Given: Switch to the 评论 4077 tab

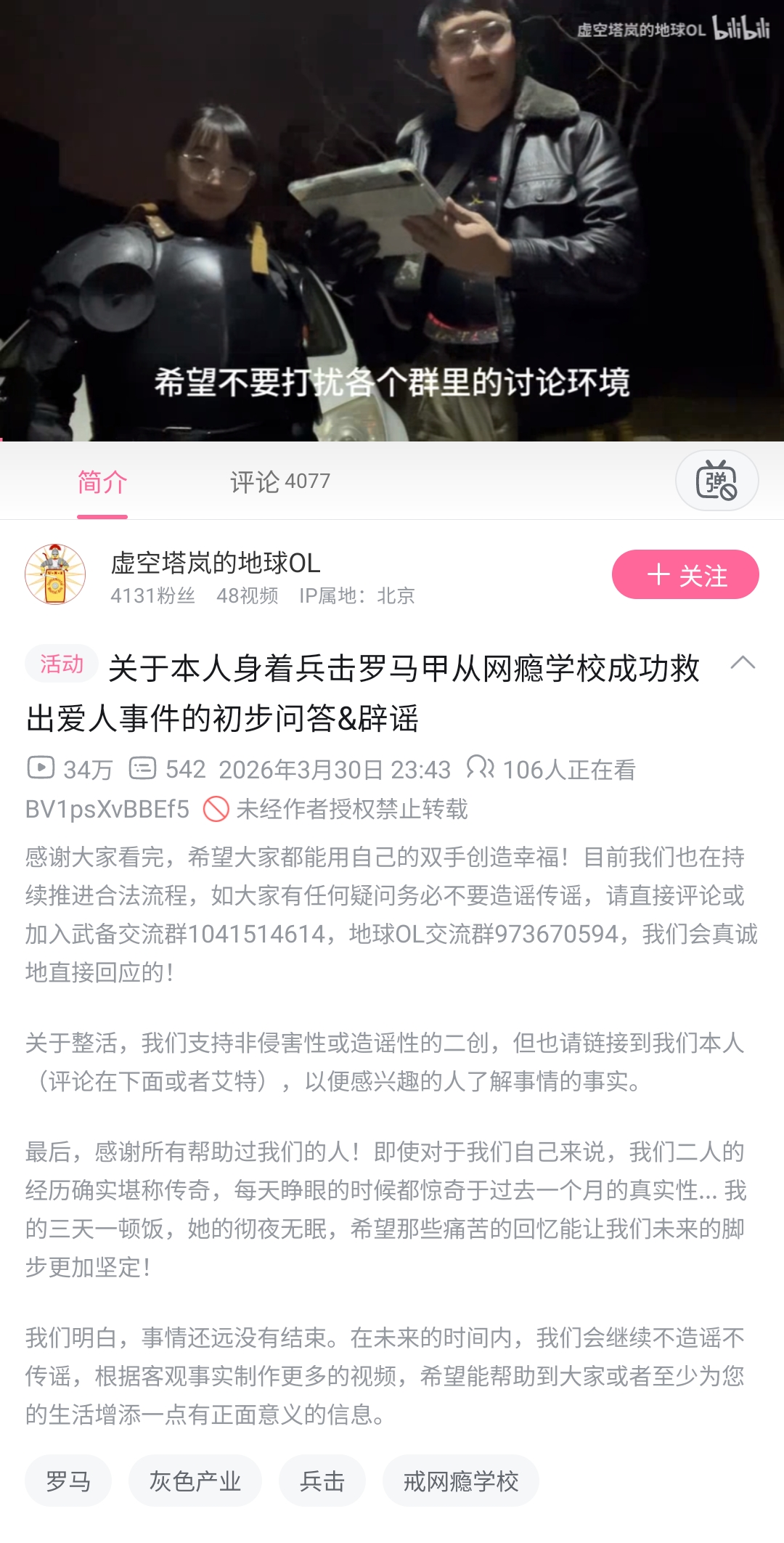Looking at the screenshot, I should [x=279, y=481].
